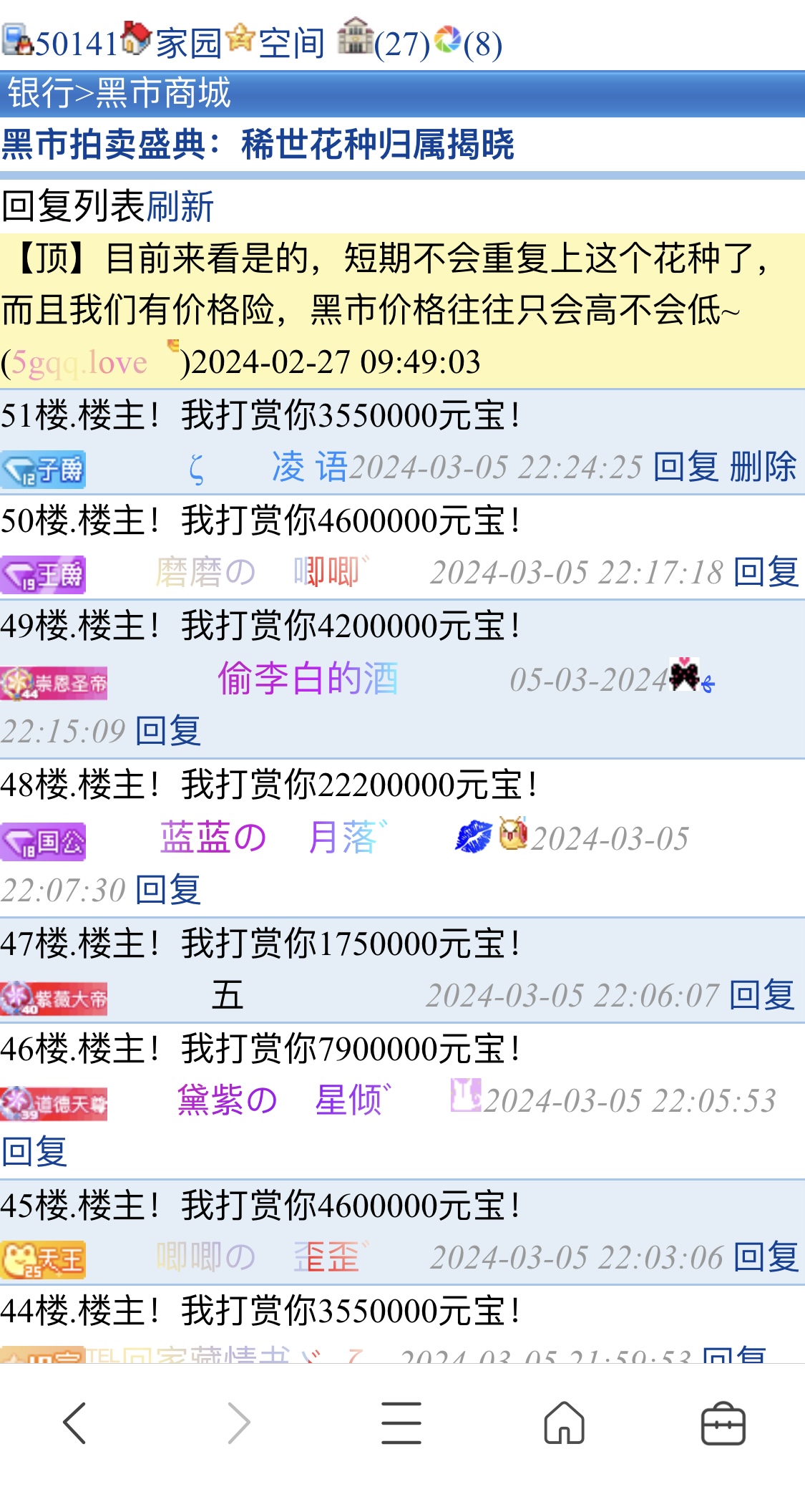Screen dimensions: 805x1512
Task: Reply to the 47楼 post
Action: (x=762, y=996)
